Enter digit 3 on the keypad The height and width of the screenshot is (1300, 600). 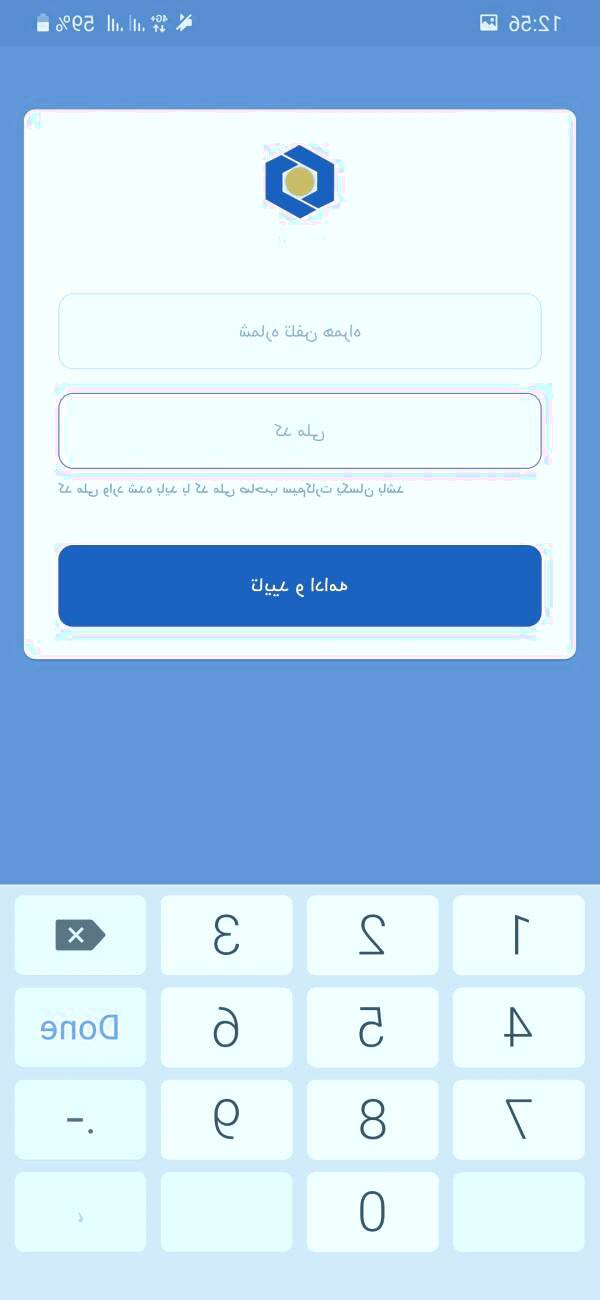(226, 935)
